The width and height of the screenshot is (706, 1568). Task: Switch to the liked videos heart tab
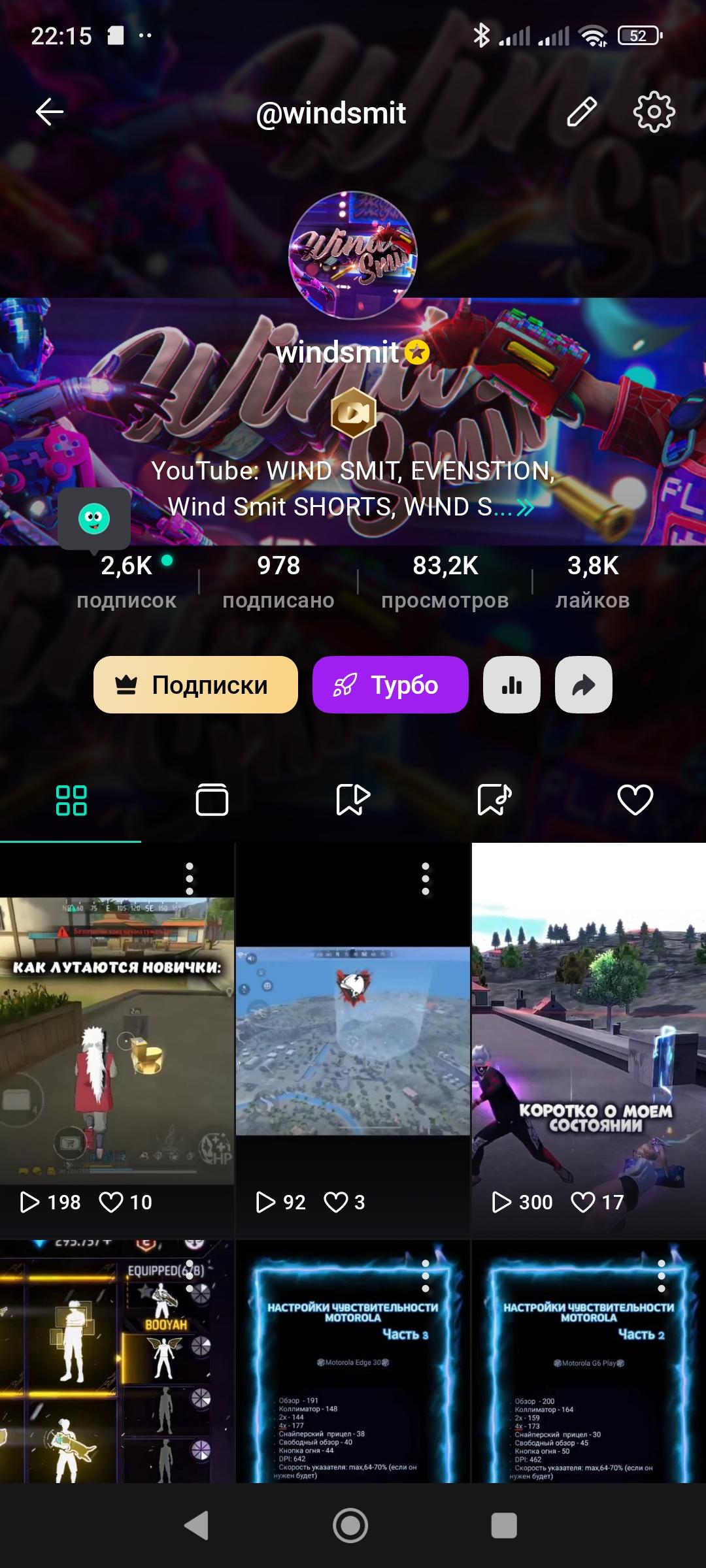click(x=635, y=800)
